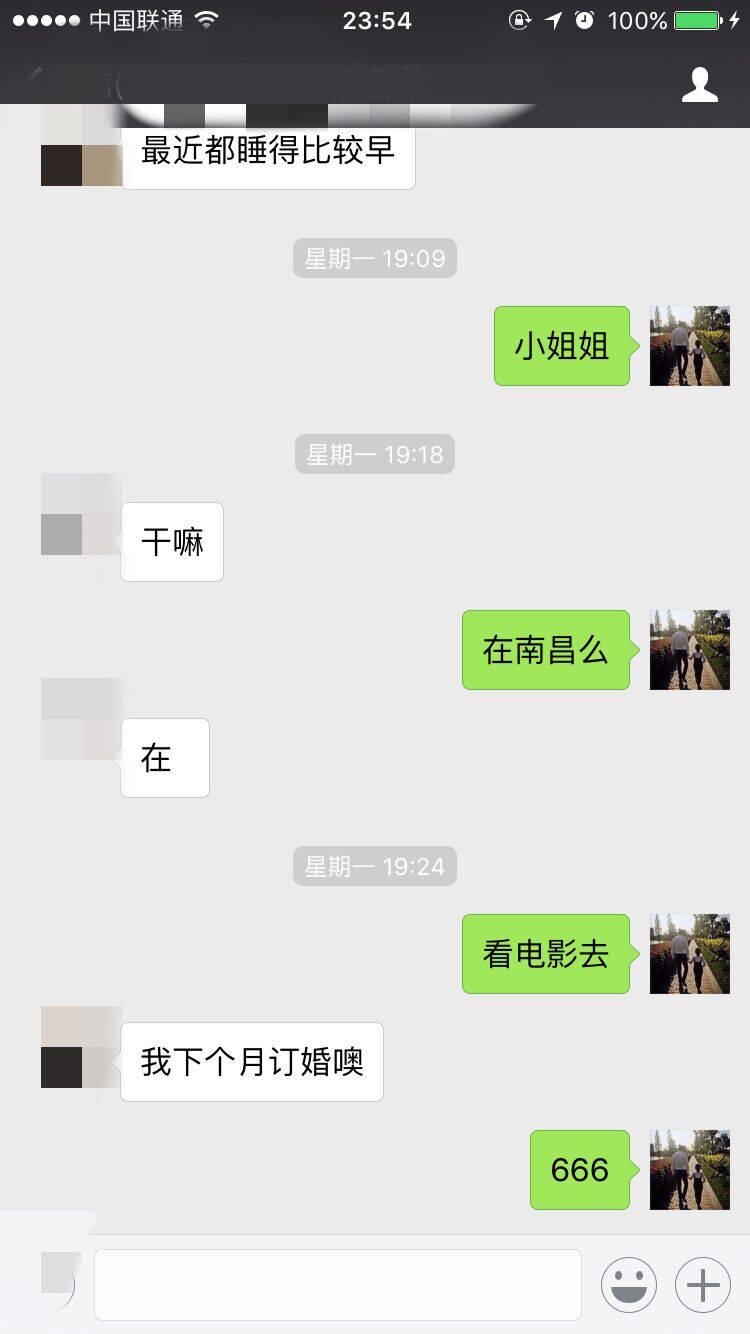Open the contact profile icon top right
This screenshot has height=1334, width=750.
point(700,85)
